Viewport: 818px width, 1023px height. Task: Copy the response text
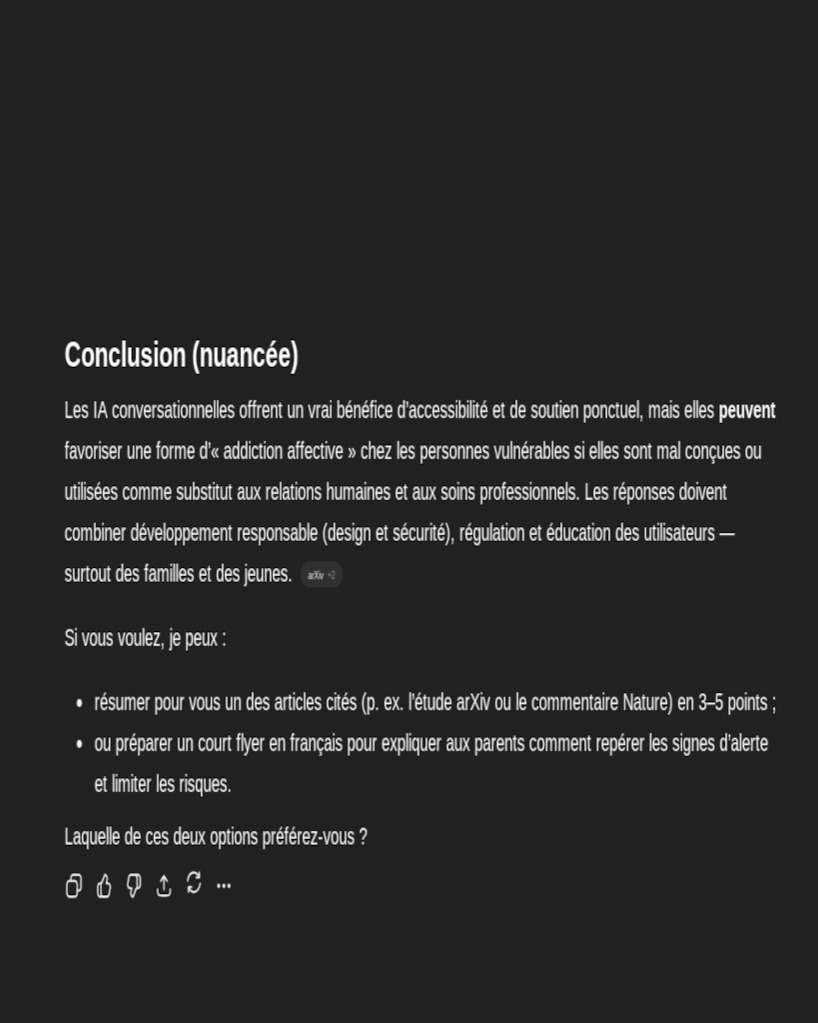[x=74, y=886]
